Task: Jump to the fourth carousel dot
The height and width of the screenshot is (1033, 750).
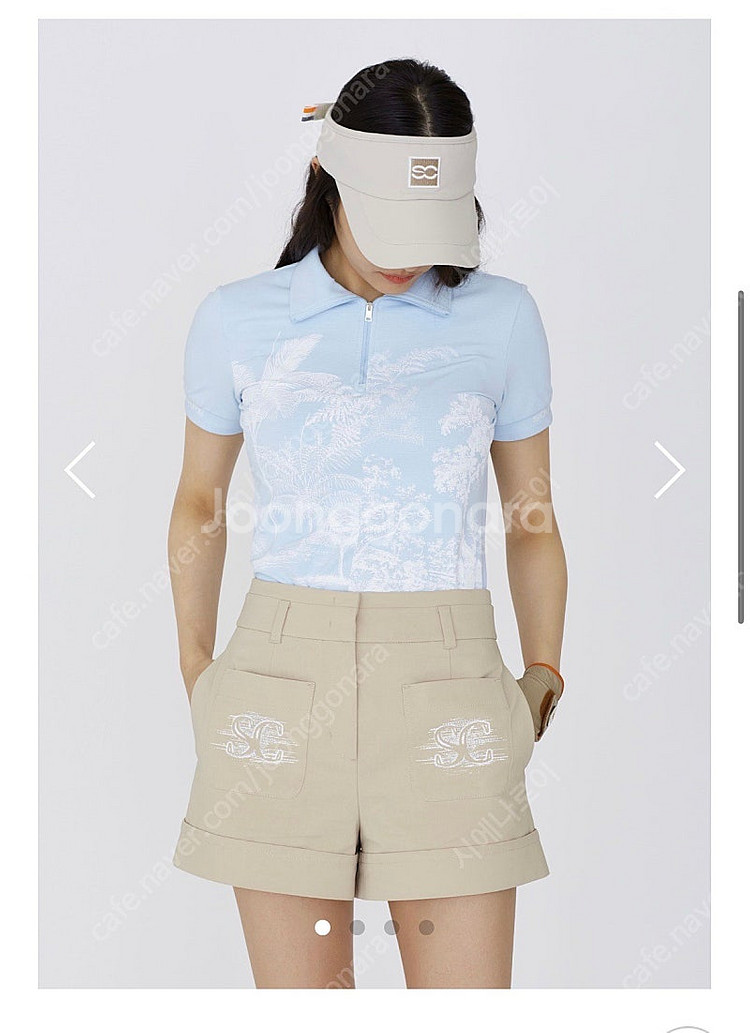Action: pyautogui.click(x=426, y=927)
